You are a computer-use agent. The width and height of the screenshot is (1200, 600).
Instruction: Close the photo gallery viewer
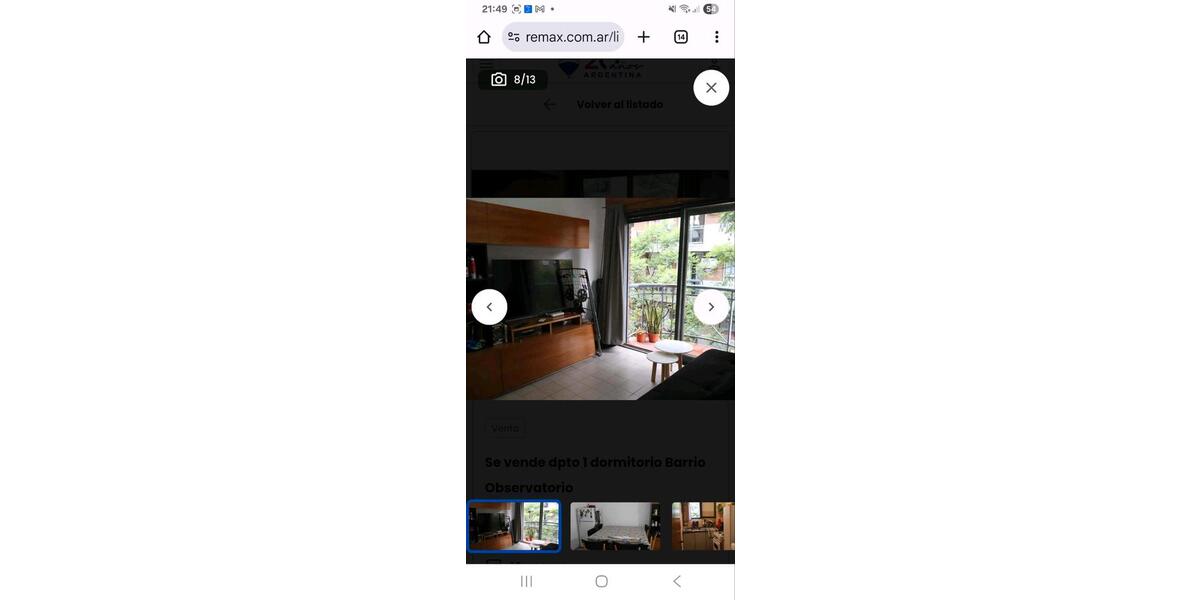point(711,88)
